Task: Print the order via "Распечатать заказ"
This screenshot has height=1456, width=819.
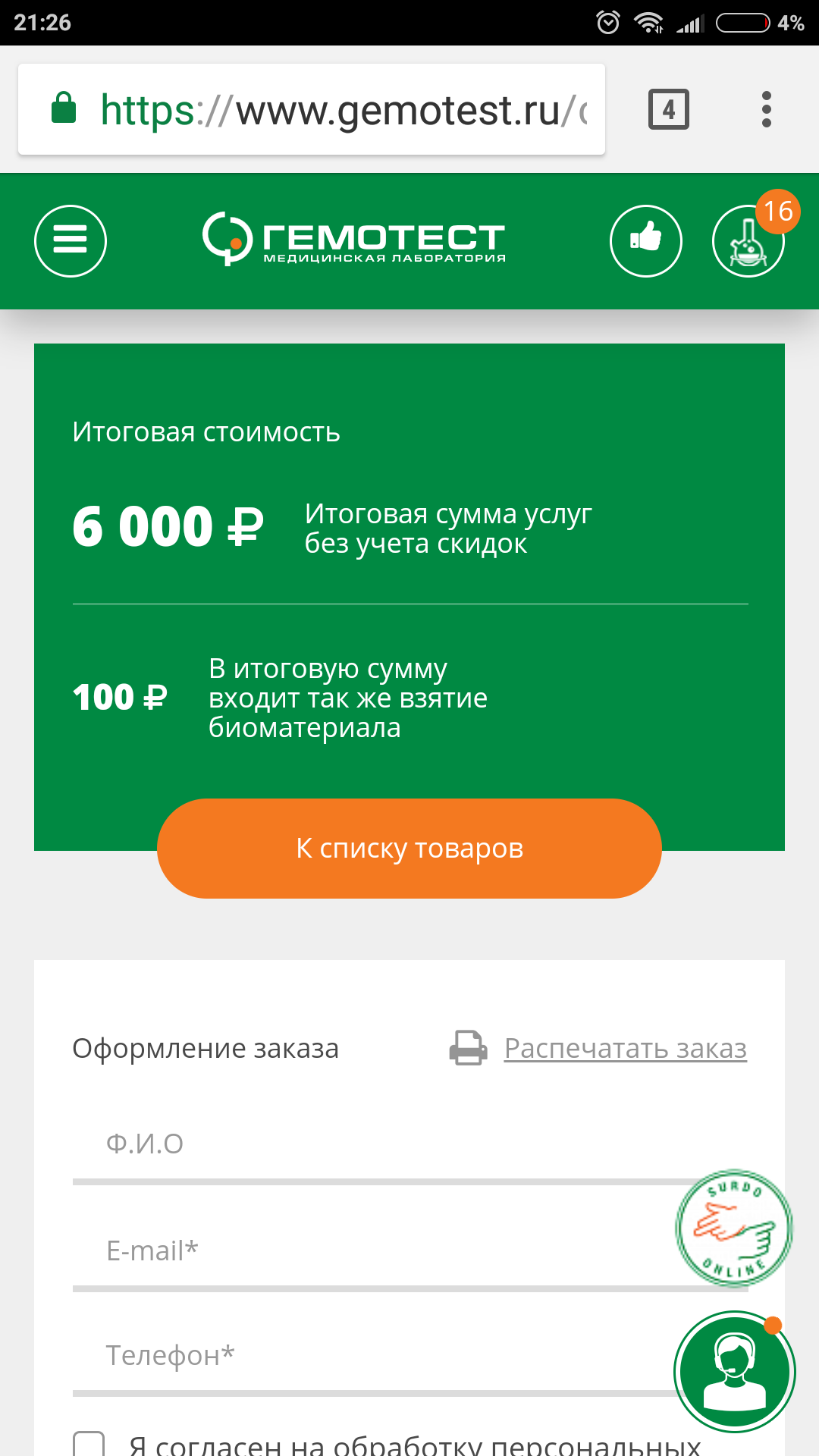Action: [625, 1049]
